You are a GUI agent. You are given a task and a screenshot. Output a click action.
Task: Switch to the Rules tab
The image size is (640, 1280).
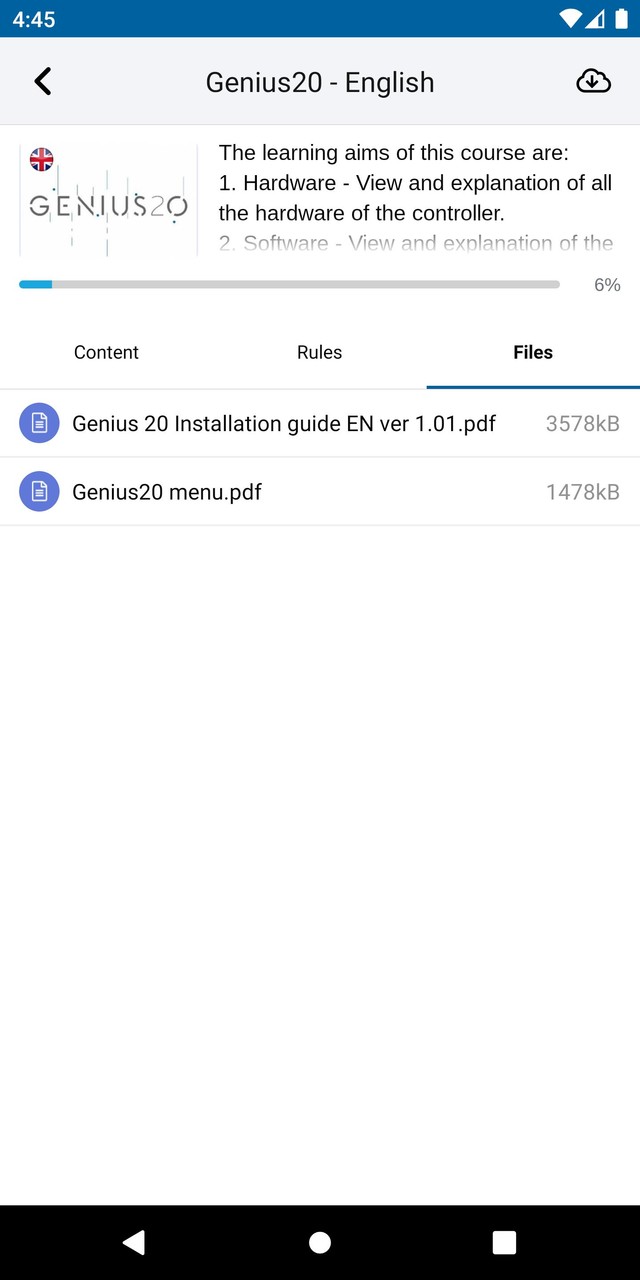320,352
